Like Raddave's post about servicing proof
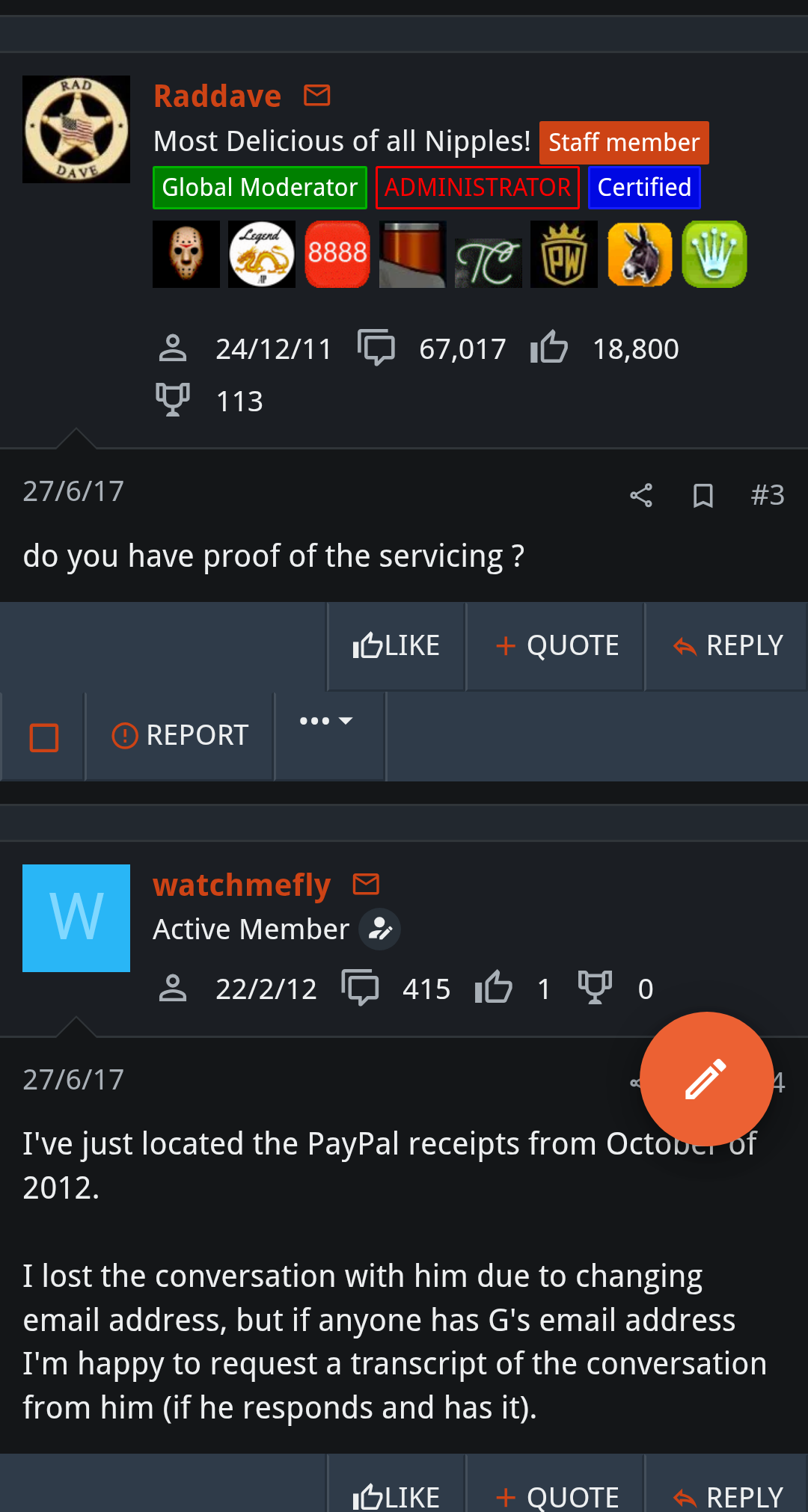The image size is (808, 1512). click(397, 646)
